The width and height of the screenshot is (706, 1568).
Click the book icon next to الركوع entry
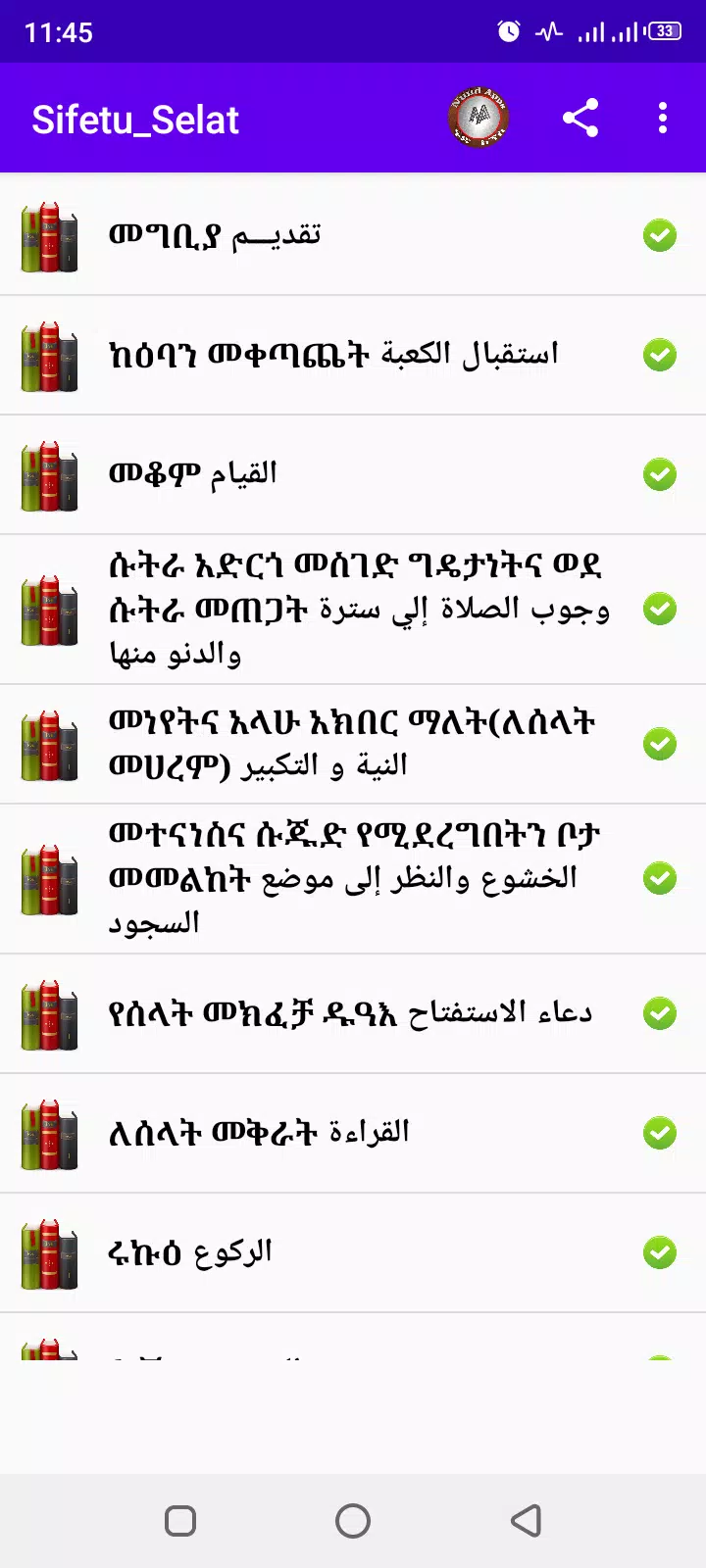click(49, 1252)
